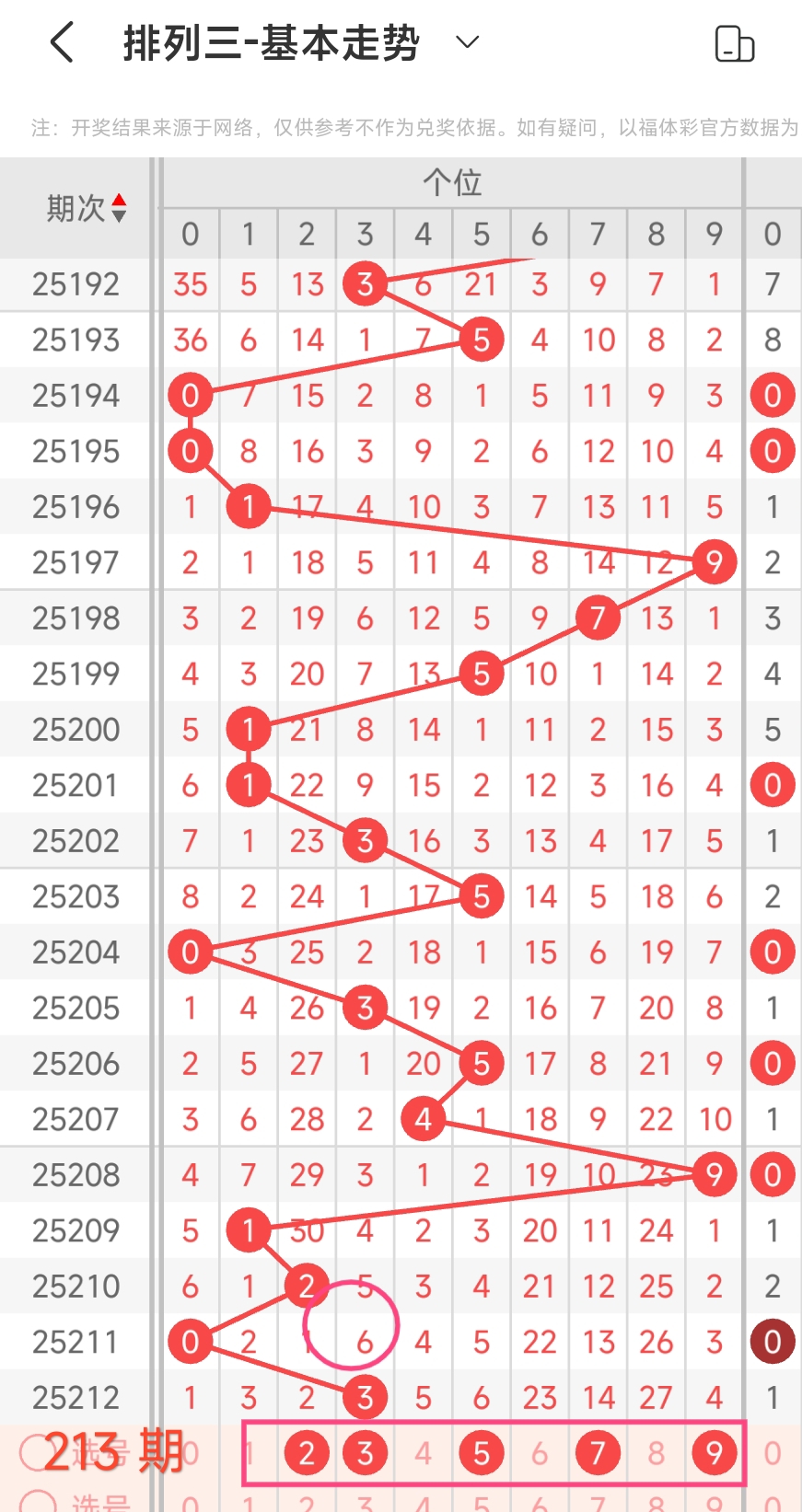The width and height of the screenshot is (802, 1512).
Task: Go back to the previous page
Action: (62, 43)
